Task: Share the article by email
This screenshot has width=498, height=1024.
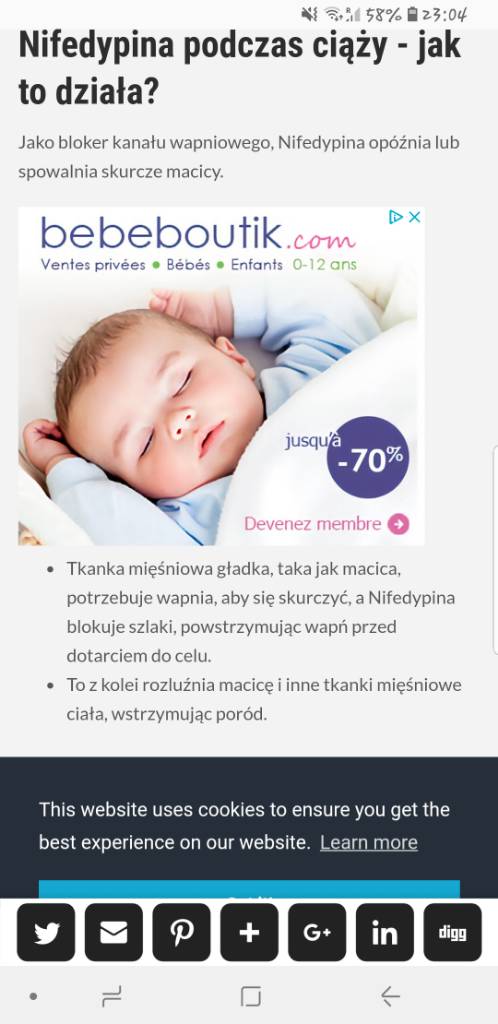Action: (114, 932)
